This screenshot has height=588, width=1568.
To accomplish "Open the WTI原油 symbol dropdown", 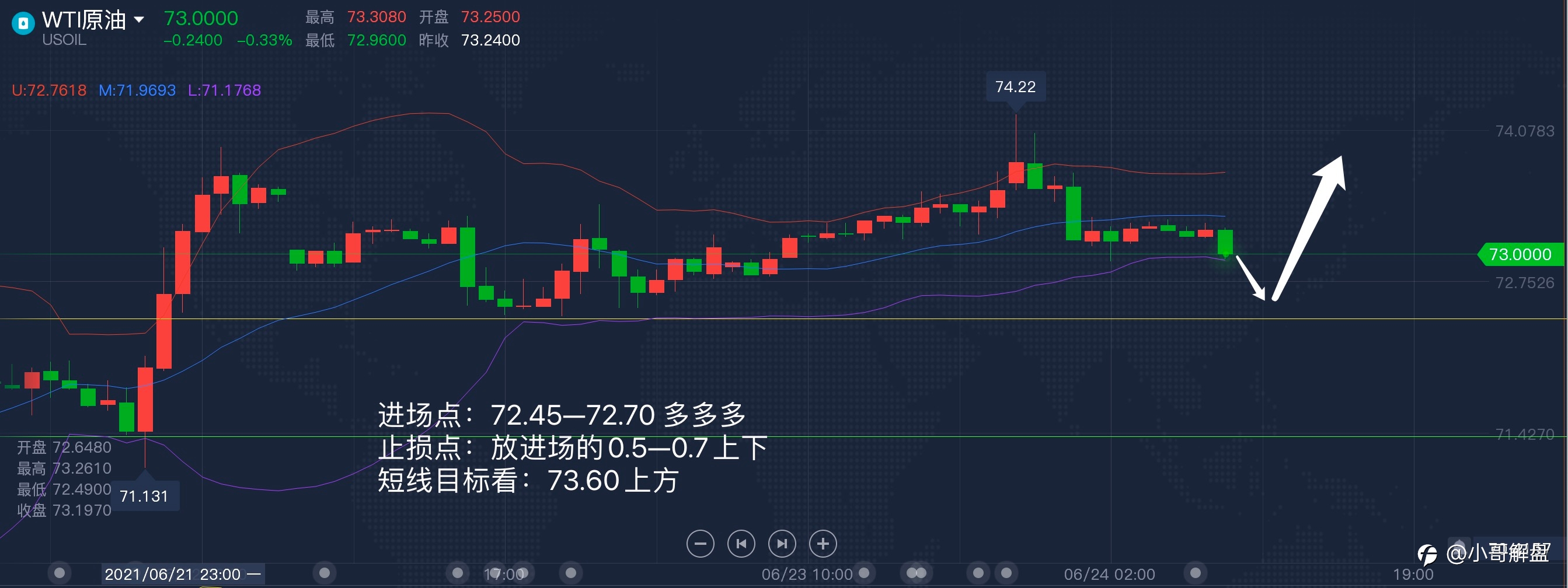I will pos(140,19).
